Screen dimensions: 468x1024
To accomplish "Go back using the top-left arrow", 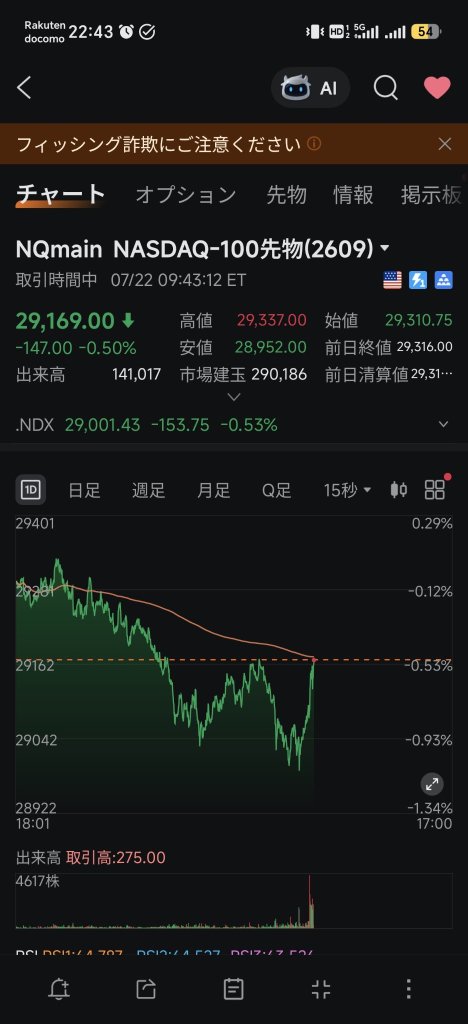I will 24,88.
